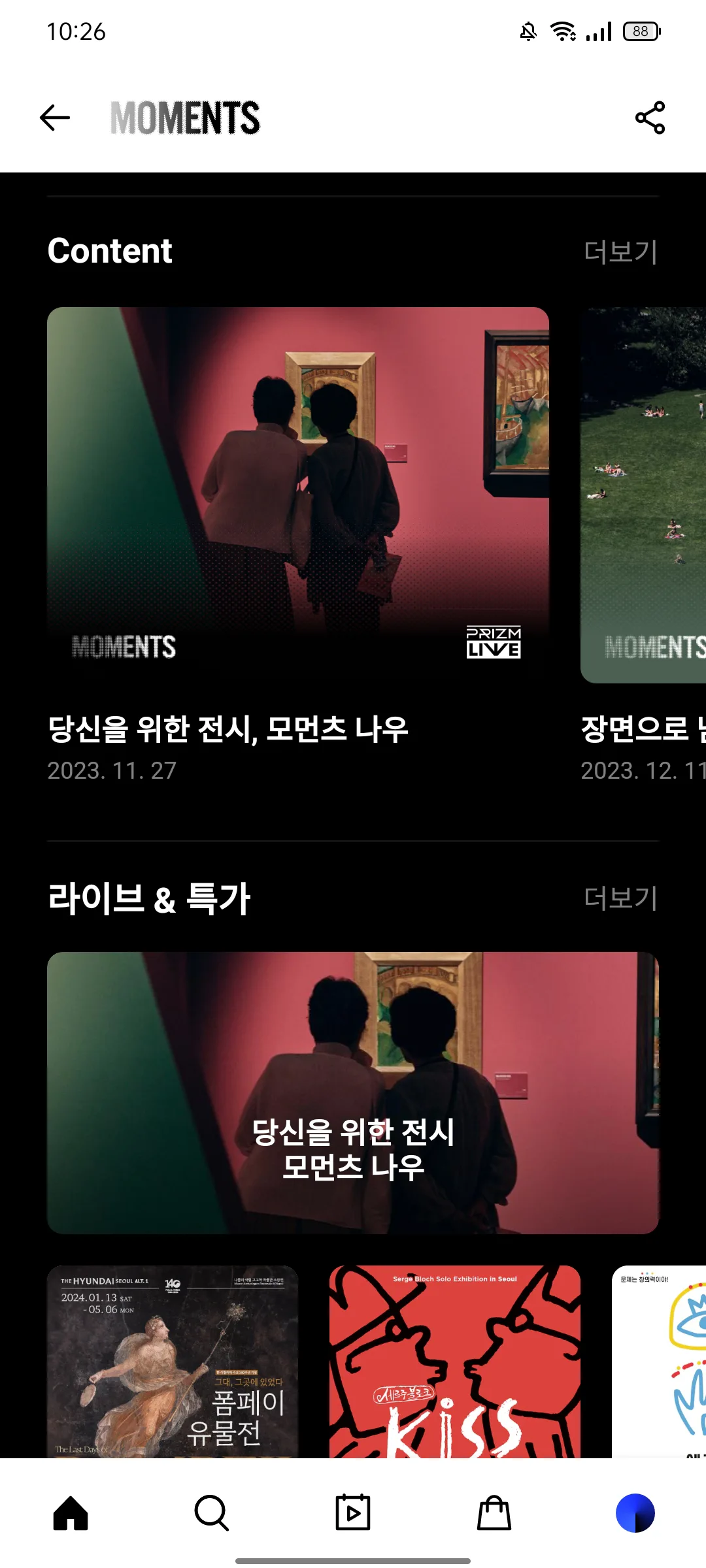
Task: Share this MOMENTS page
Action: tap(650, 118)
